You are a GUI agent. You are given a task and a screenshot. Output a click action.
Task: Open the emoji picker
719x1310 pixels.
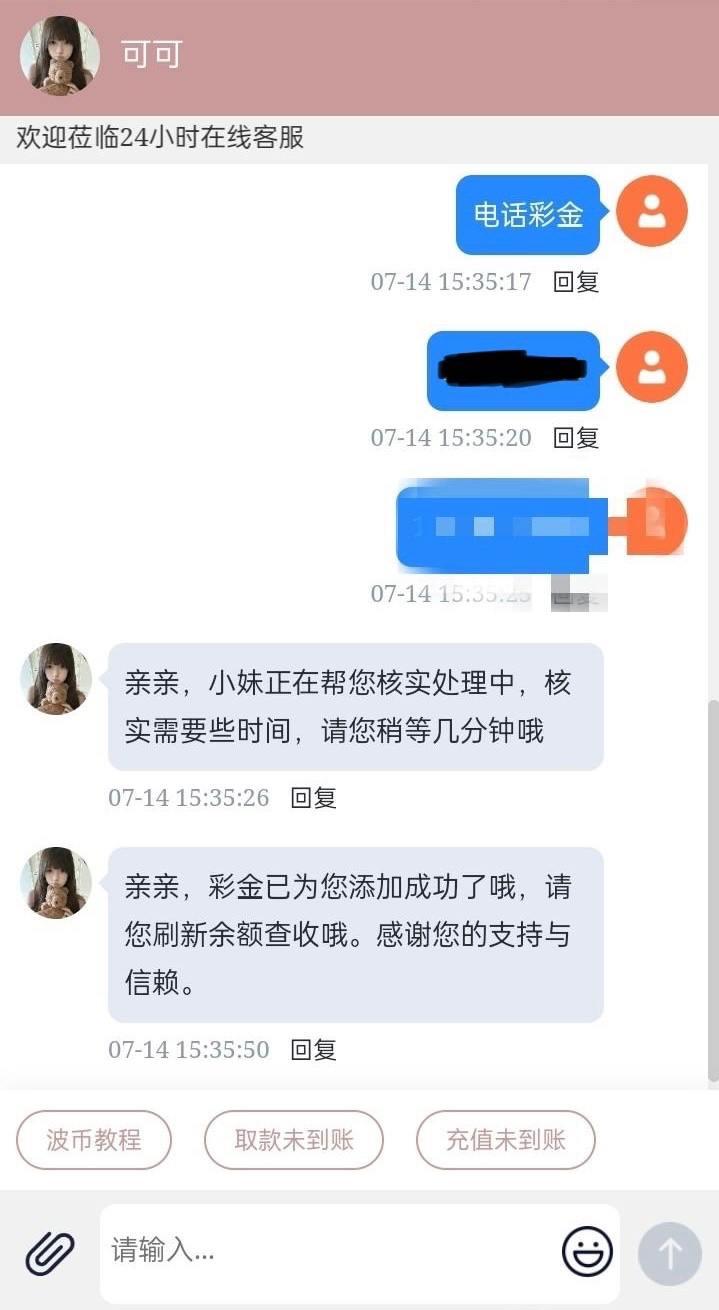587,1252
